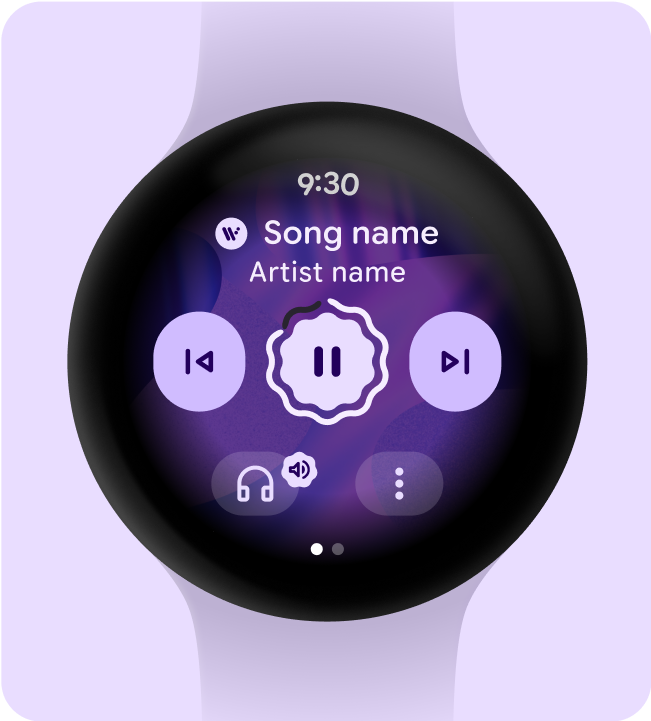
Task: Open the three-dot overflow menu
Action: tap(399, 484)
